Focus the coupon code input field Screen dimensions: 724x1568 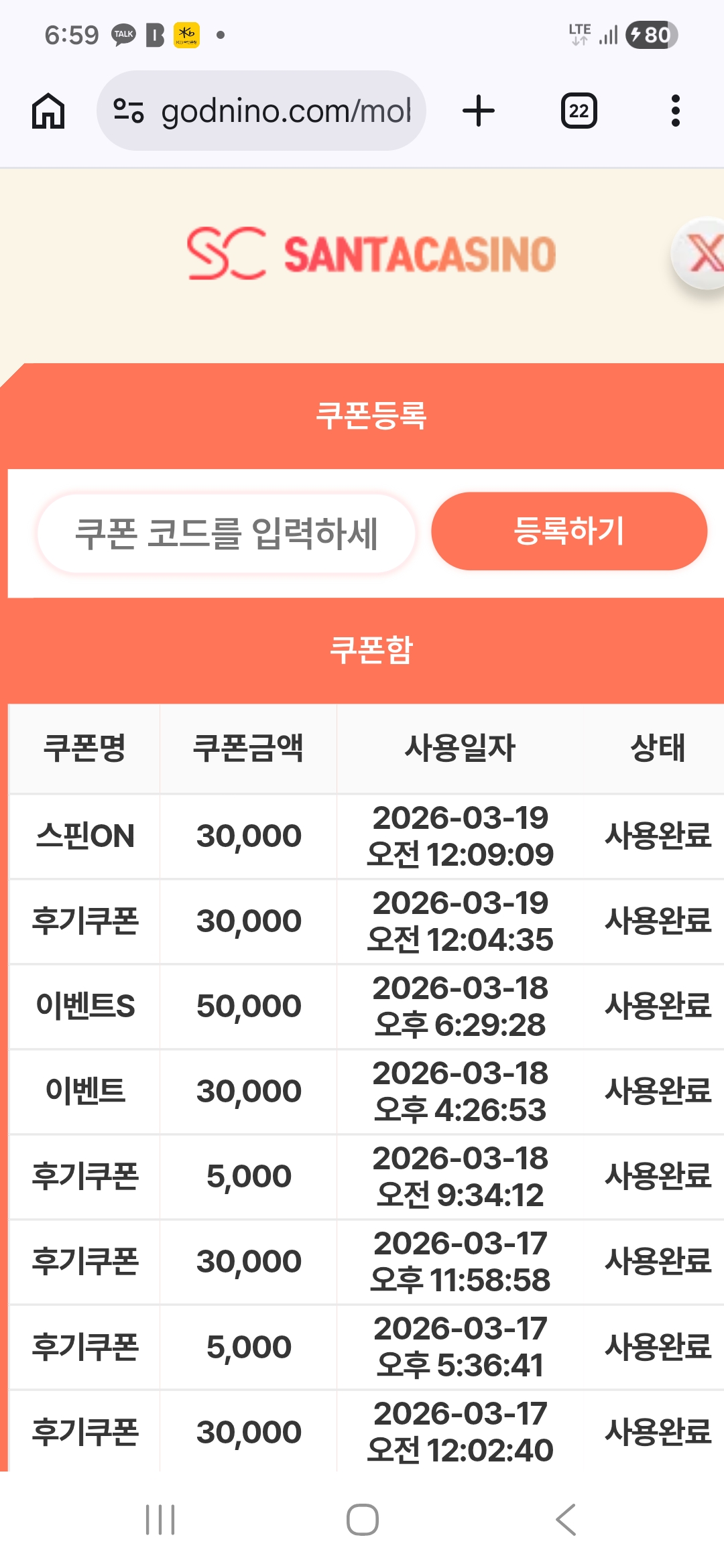226,533
